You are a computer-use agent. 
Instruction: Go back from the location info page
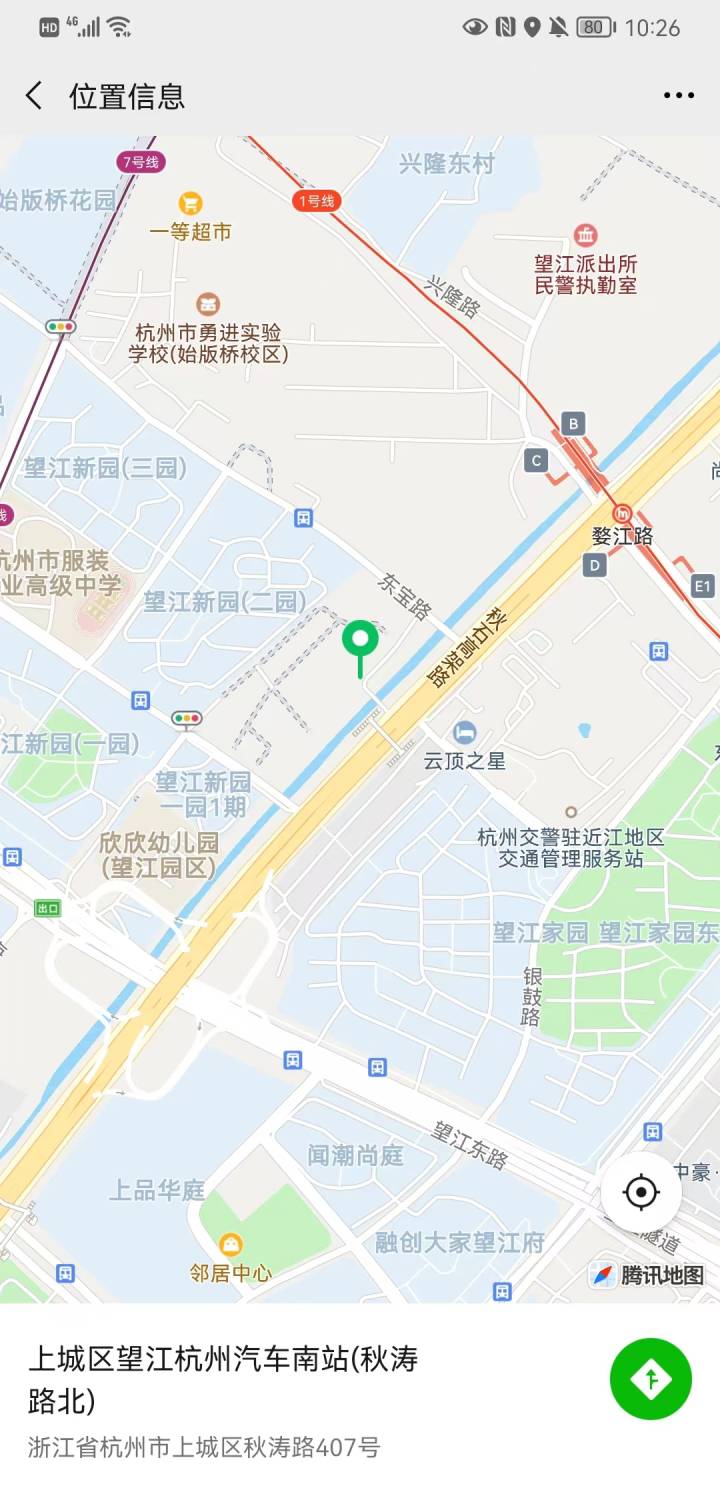click(x=34, y=96)
